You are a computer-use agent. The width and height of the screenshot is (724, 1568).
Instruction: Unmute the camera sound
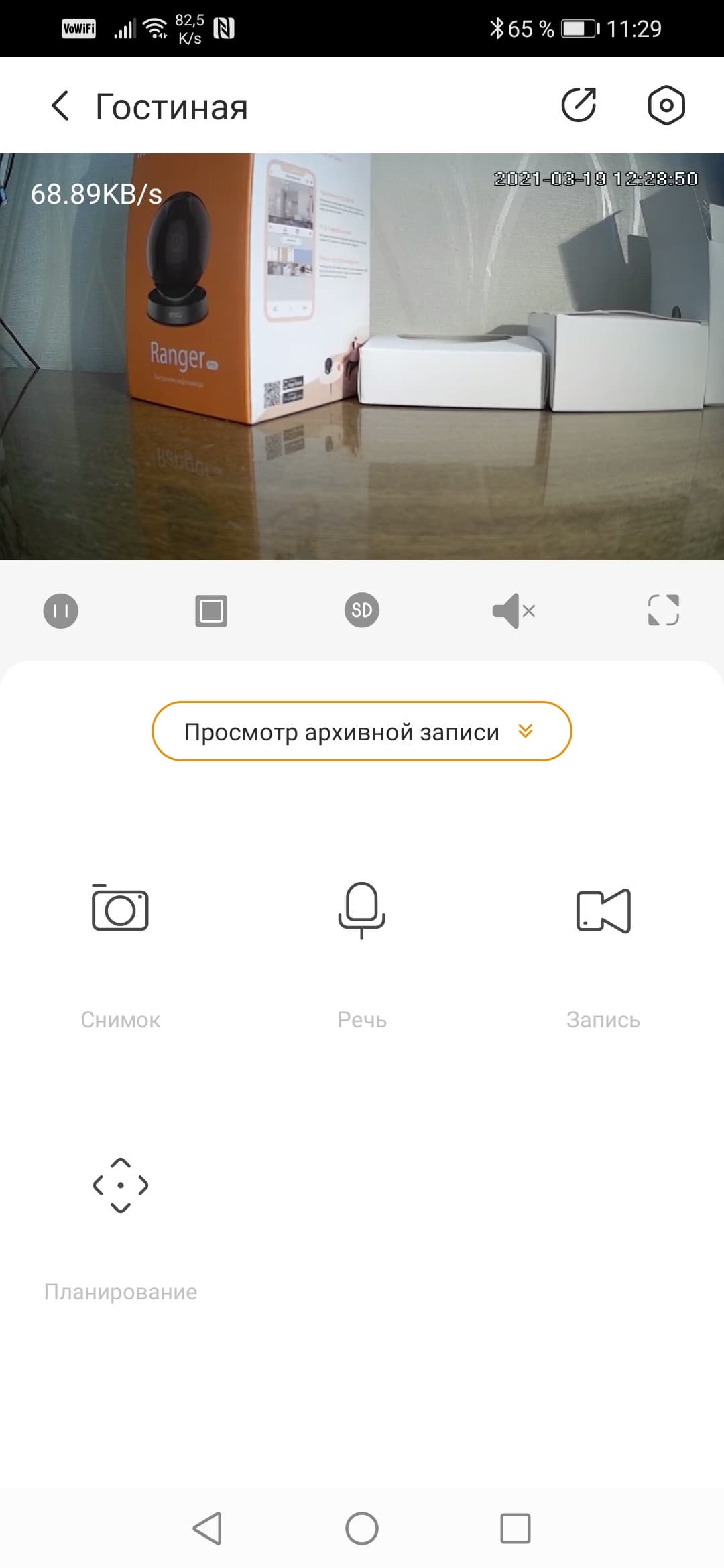pyautogui.click(x=514, y=610)
